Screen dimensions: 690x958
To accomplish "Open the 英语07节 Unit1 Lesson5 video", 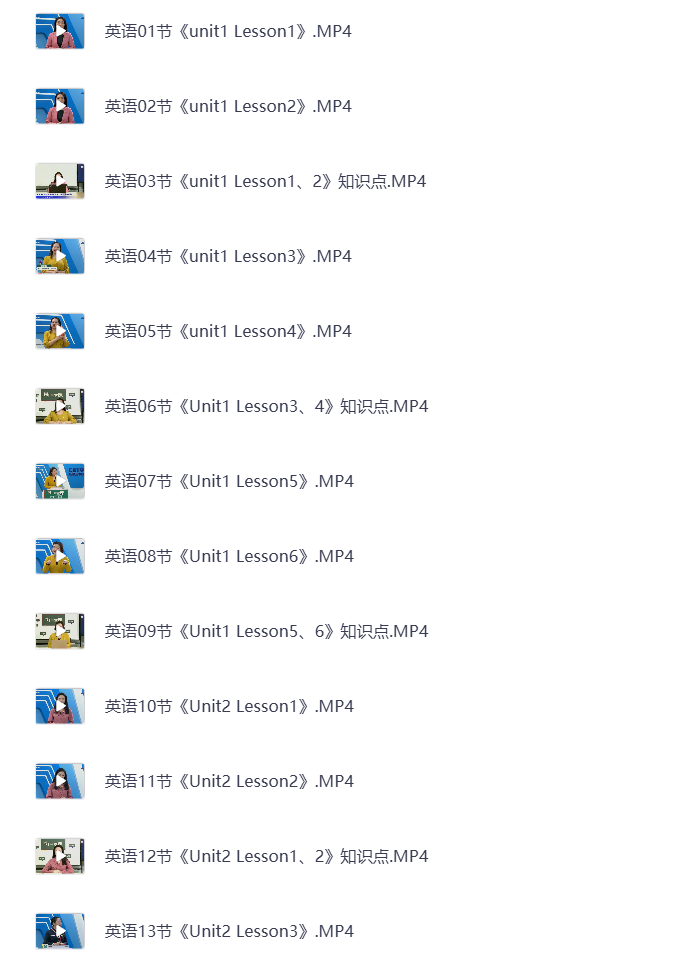I will tap(229, 481).
